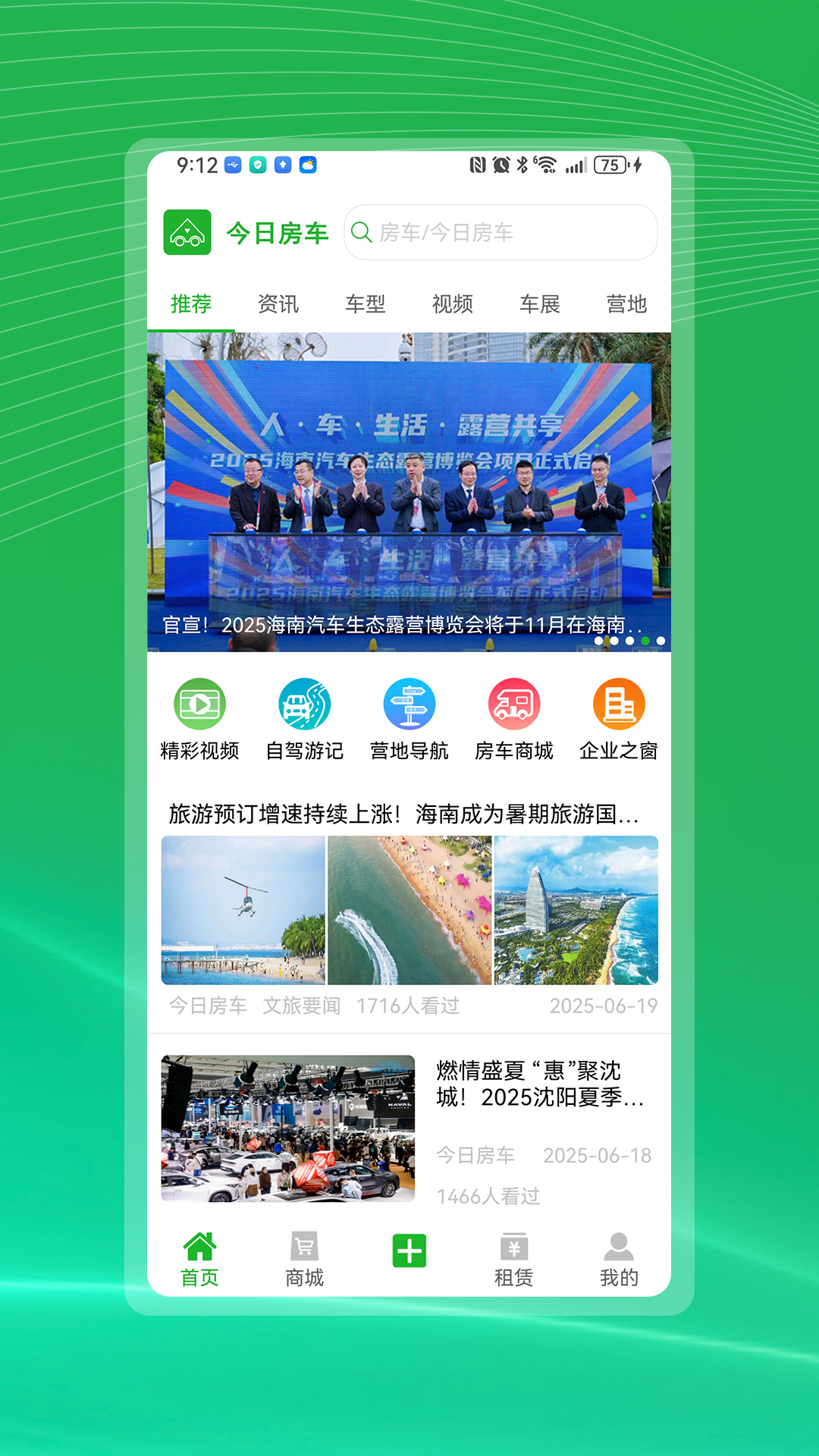Tap the green plus publish button
The image size is (819, 1456).
pos(408,1247)
